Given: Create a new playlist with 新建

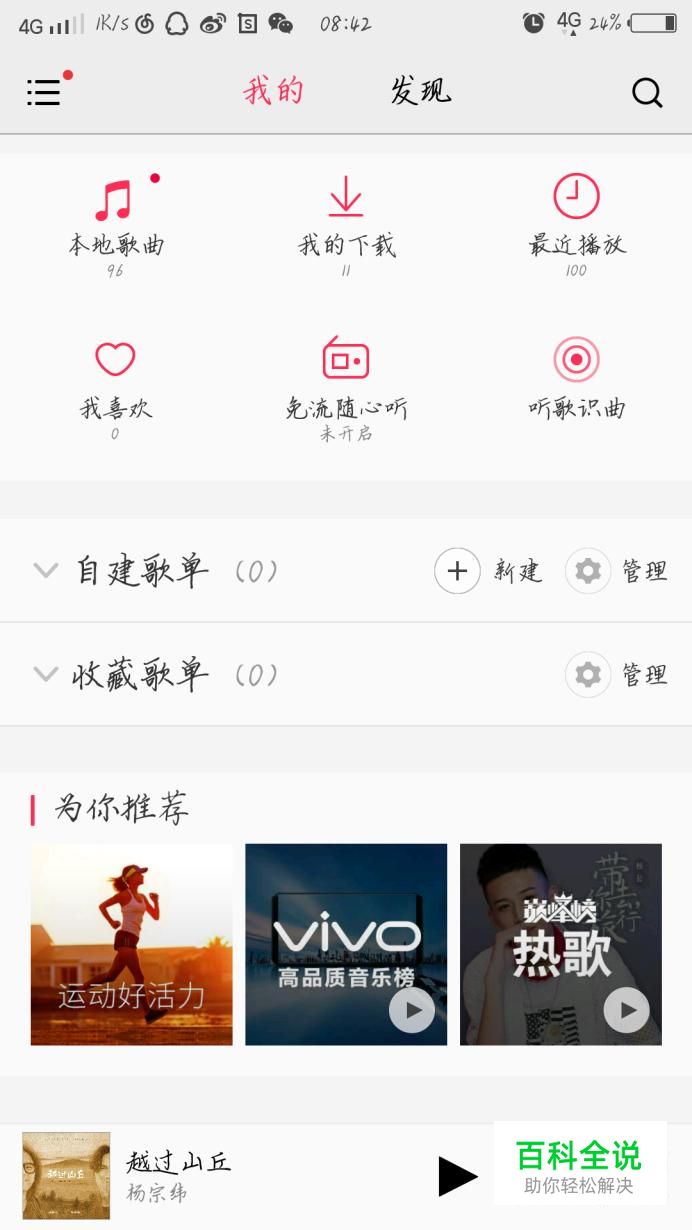Looking at the screenshot, I should tap(488, 571).
